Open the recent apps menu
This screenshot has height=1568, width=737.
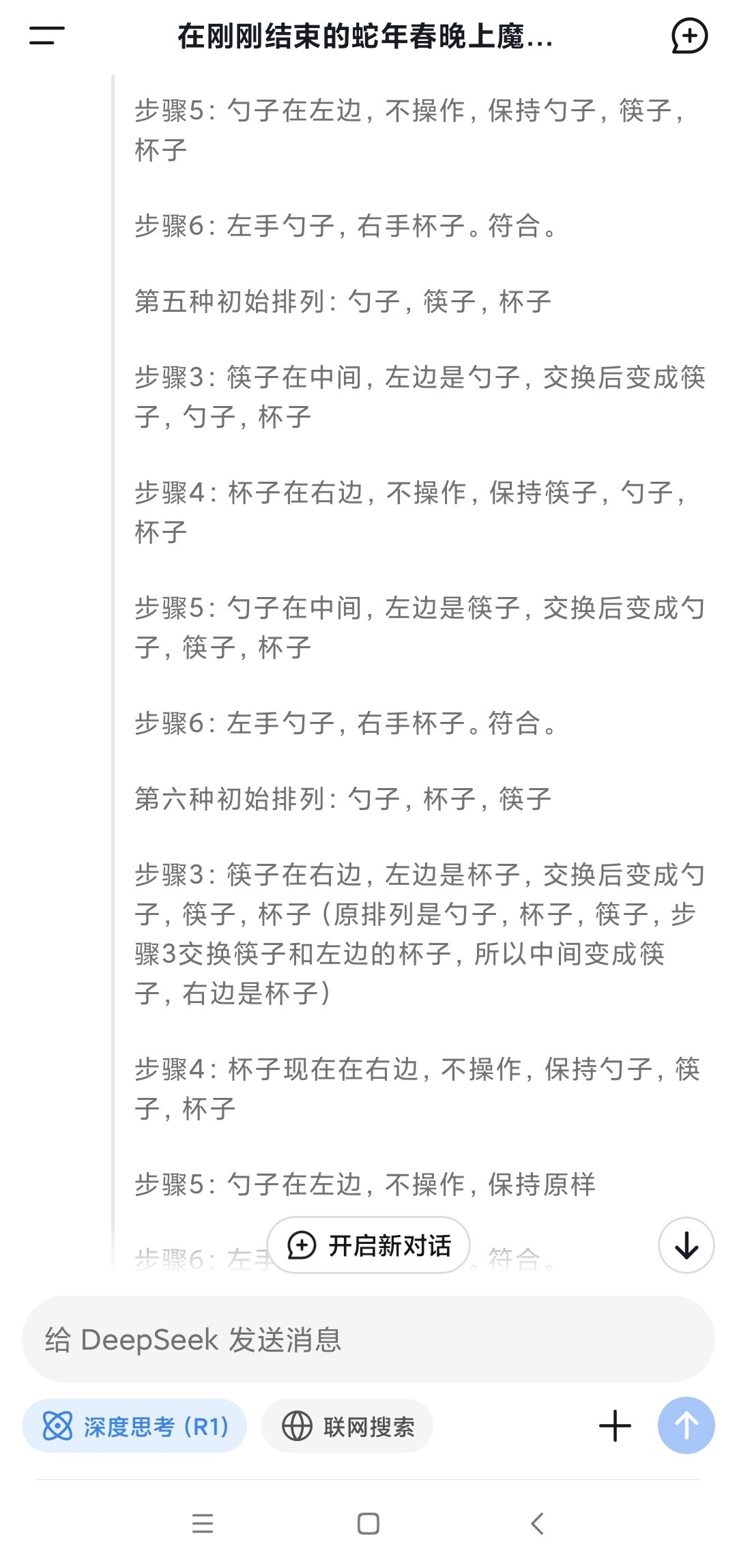pos(203,1524)
